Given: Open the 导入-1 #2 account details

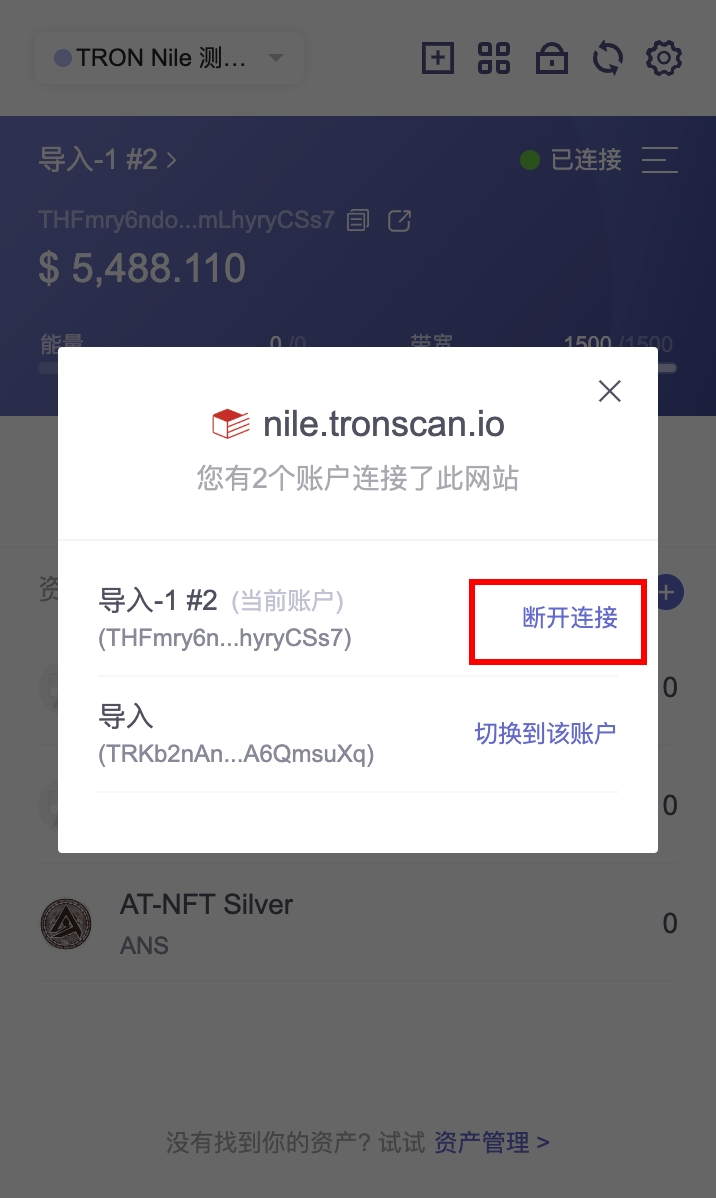Looking at the screenshot, I should click(x=108, y=160).
